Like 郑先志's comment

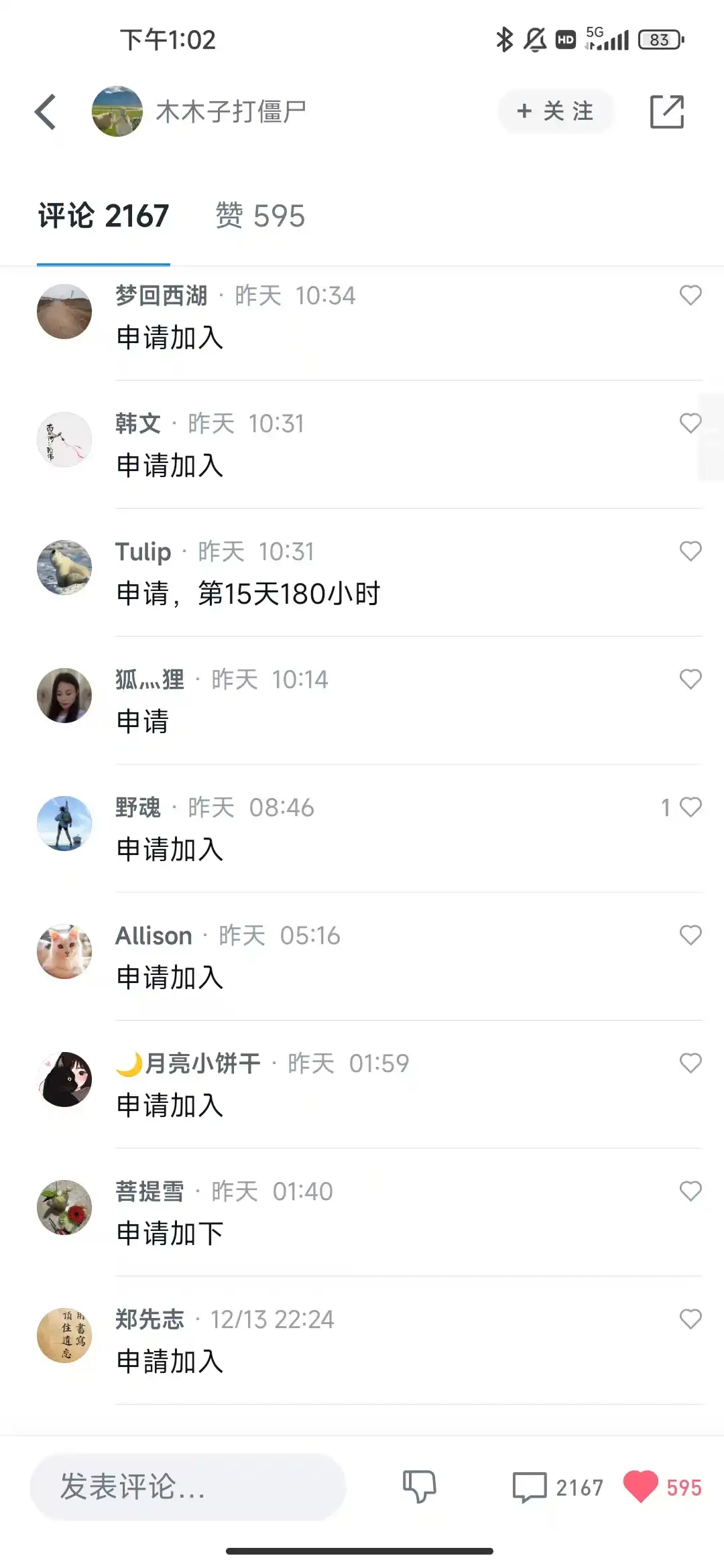click(690, 1319)
